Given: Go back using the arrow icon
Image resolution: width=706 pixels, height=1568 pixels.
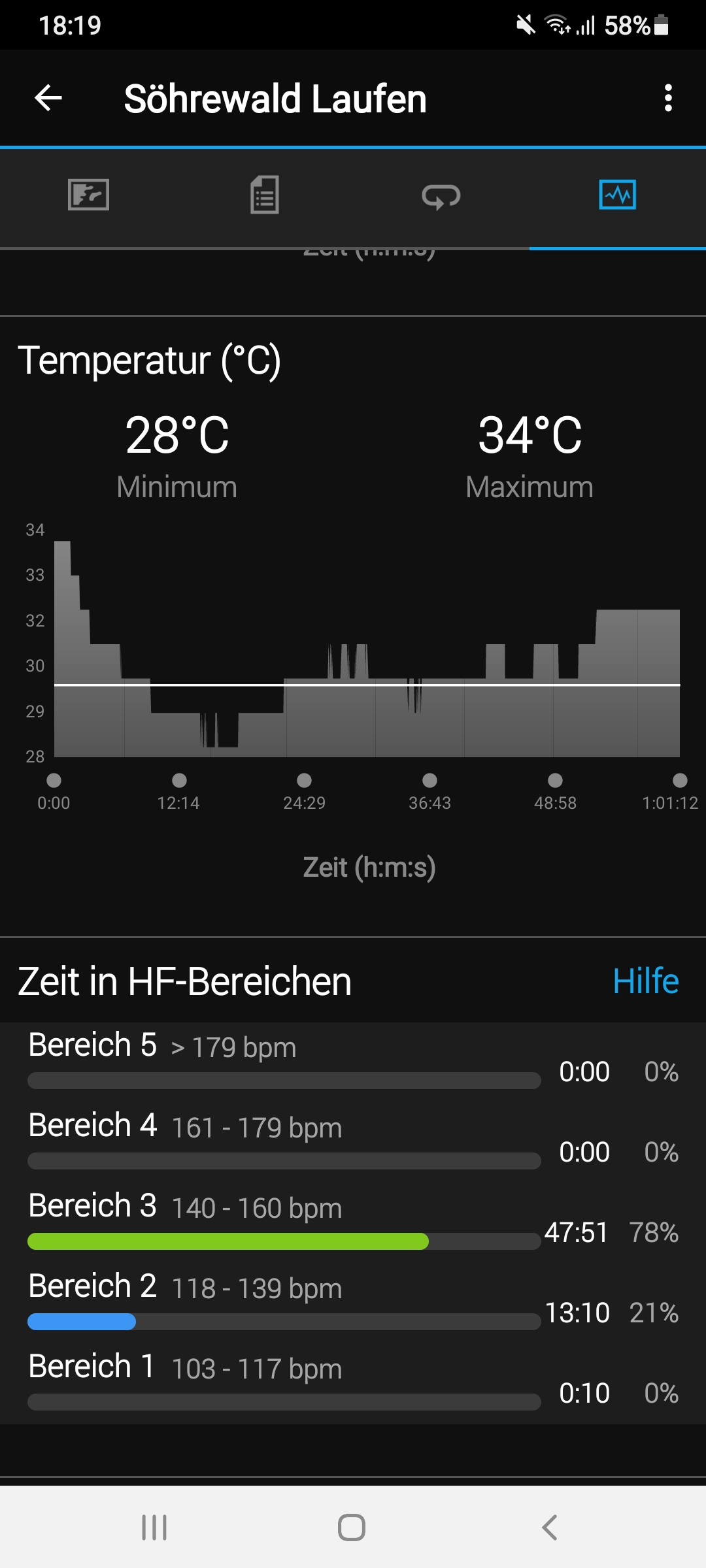Looking at the screenshot, I should pyautogui.click(x=48, y=99).
